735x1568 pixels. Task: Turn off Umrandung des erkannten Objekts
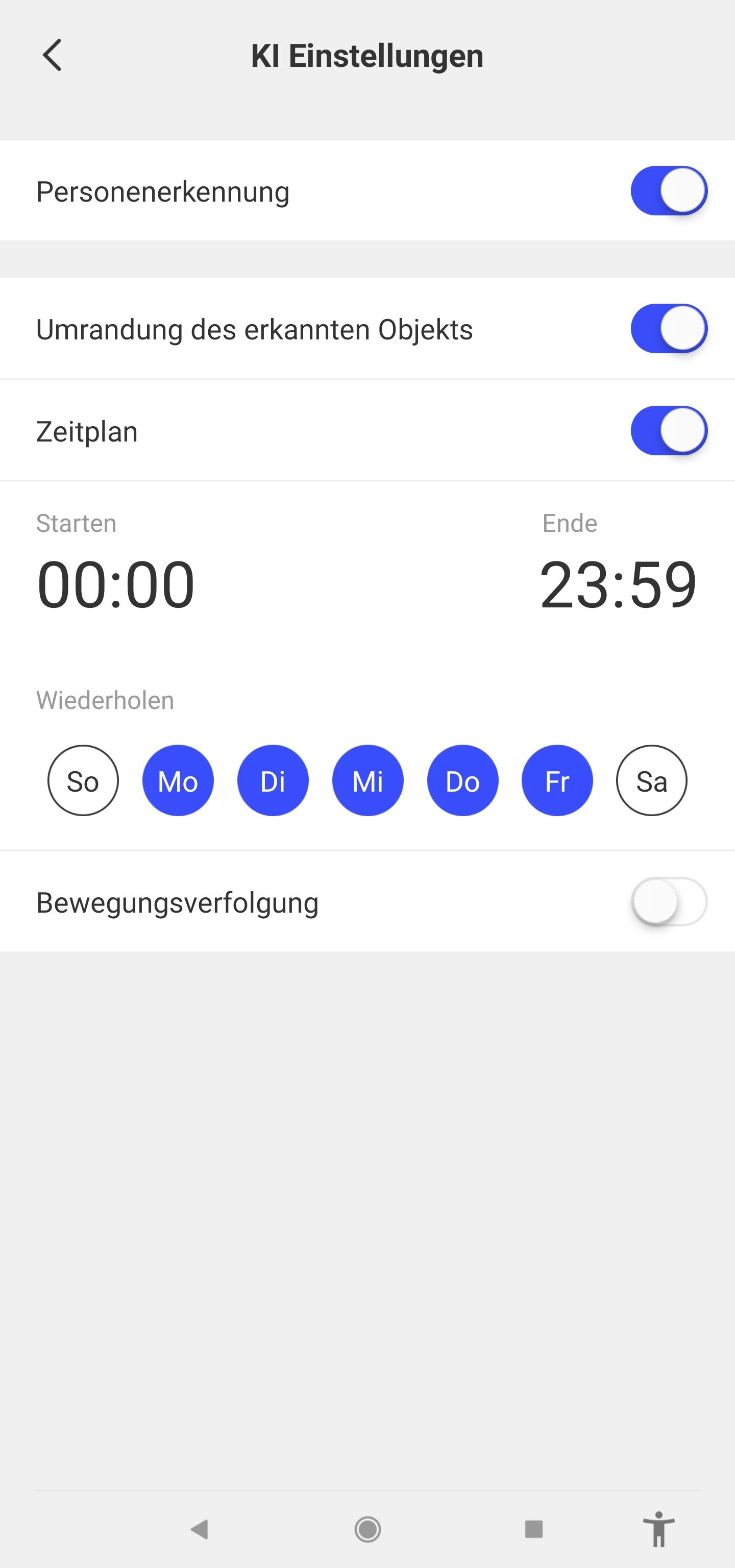point(668,329)
